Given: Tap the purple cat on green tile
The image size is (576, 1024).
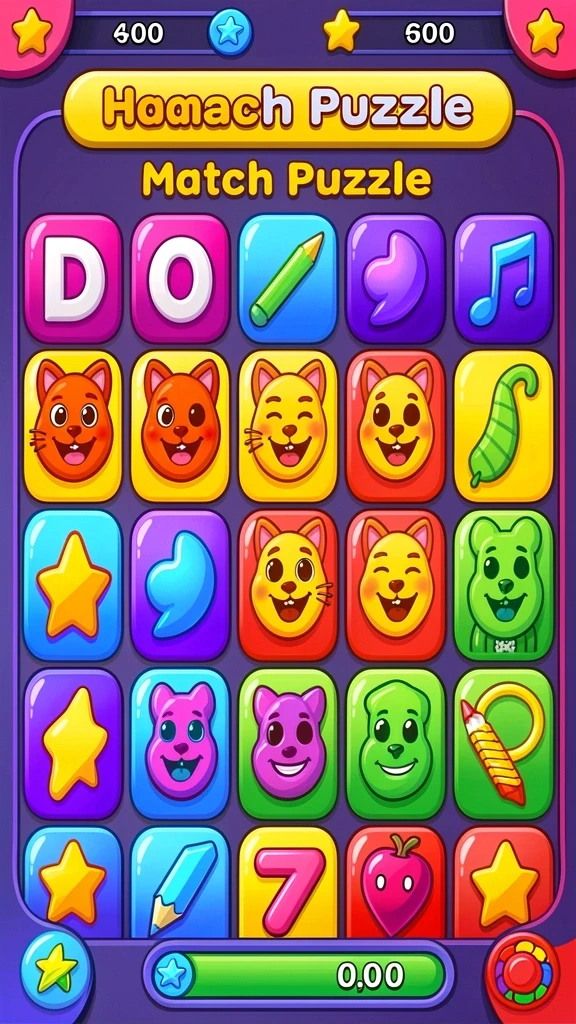Looking at the screenshot, I should pyautogui.click(x=288, y=743).
